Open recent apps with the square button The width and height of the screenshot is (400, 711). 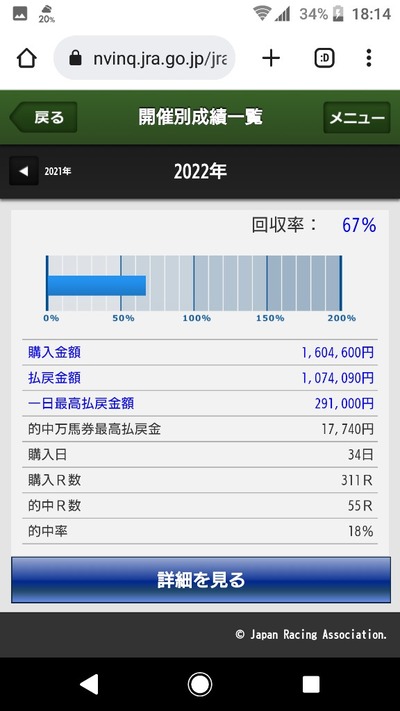pyautogui.click(x=311, y=684)
